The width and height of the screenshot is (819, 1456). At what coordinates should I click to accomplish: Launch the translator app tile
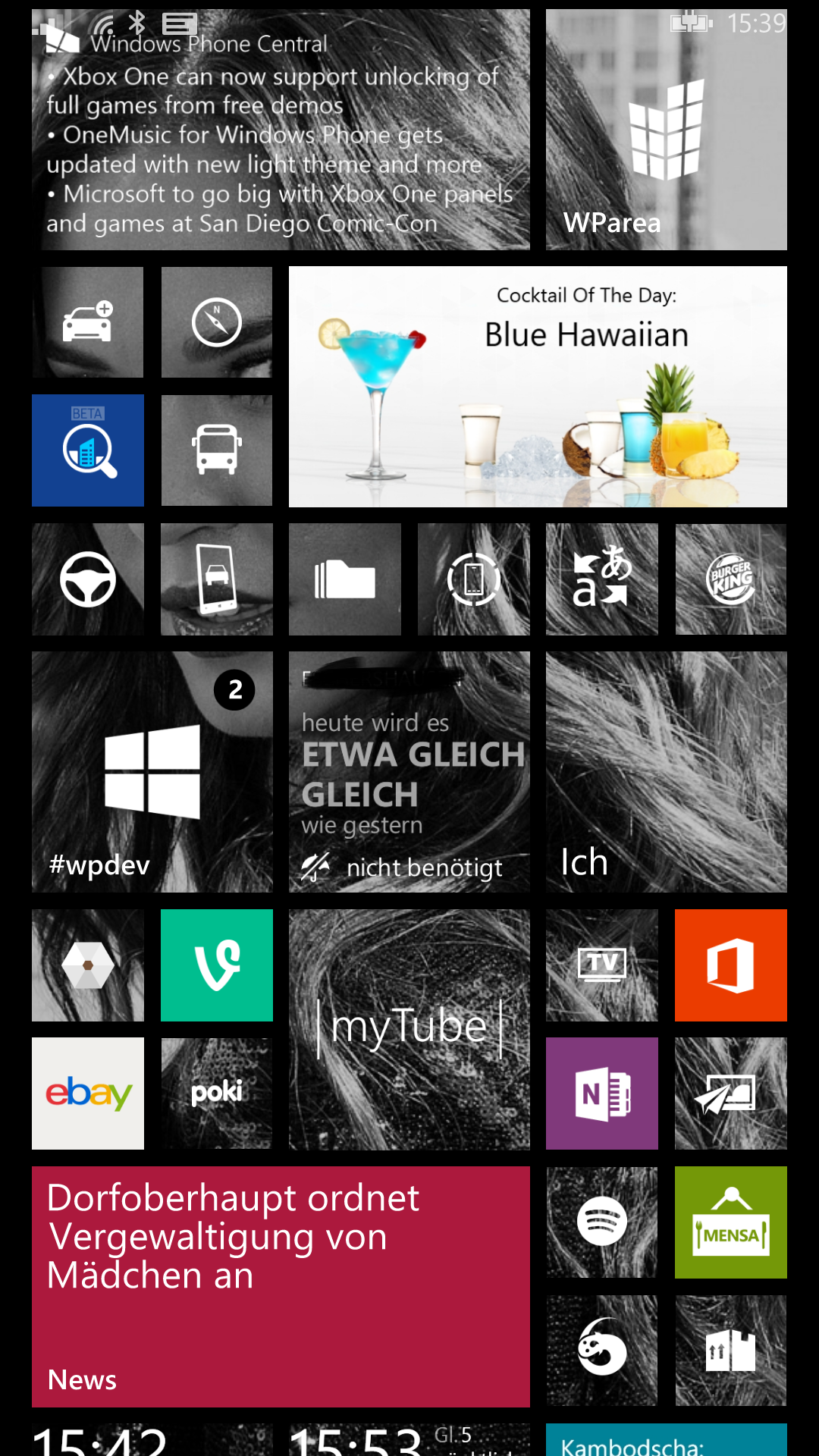coord(602,579)
